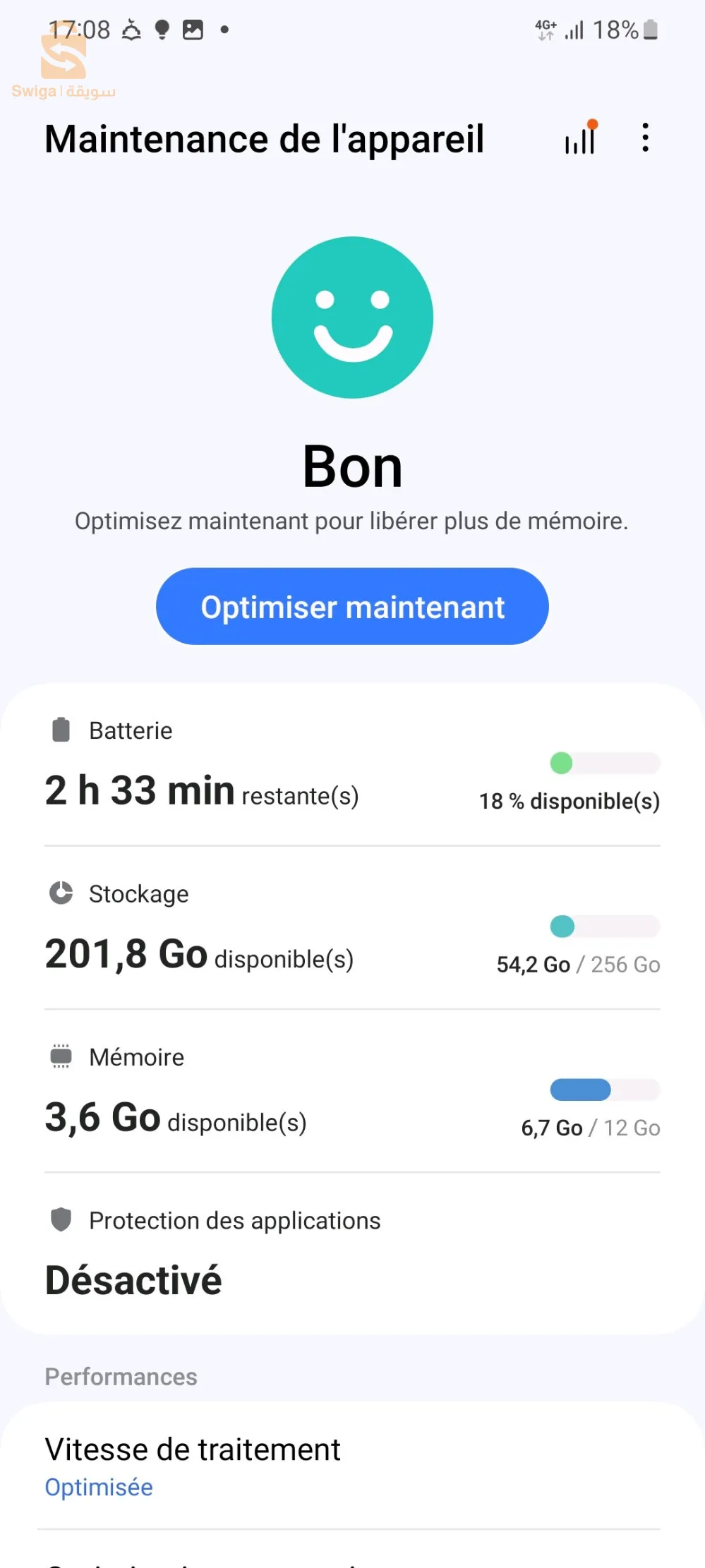
Task: View Mémoire usage
Action: [x=352, y=1092]
